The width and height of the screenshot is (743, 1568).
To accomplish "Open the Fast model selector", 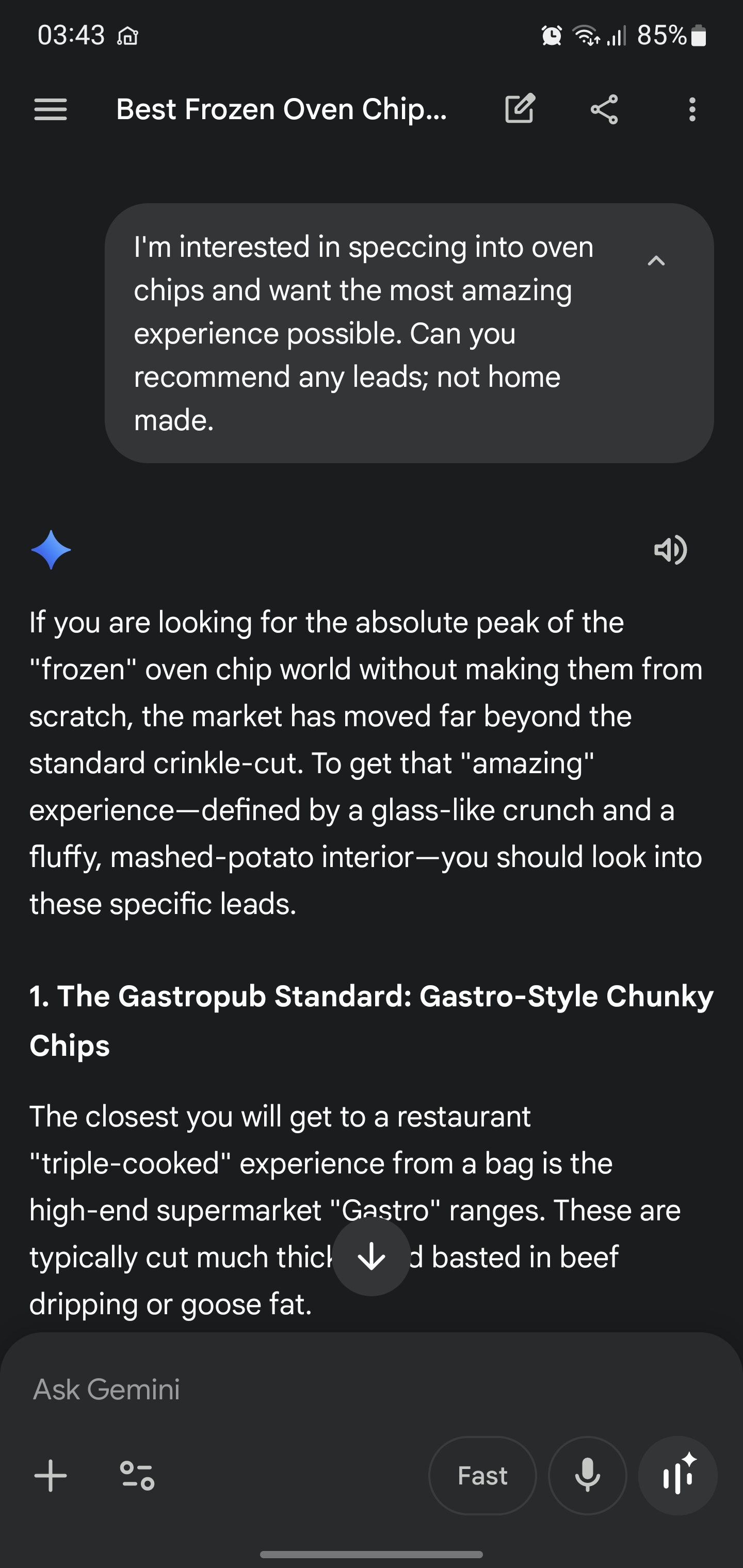I will (x=482, y=1476).
